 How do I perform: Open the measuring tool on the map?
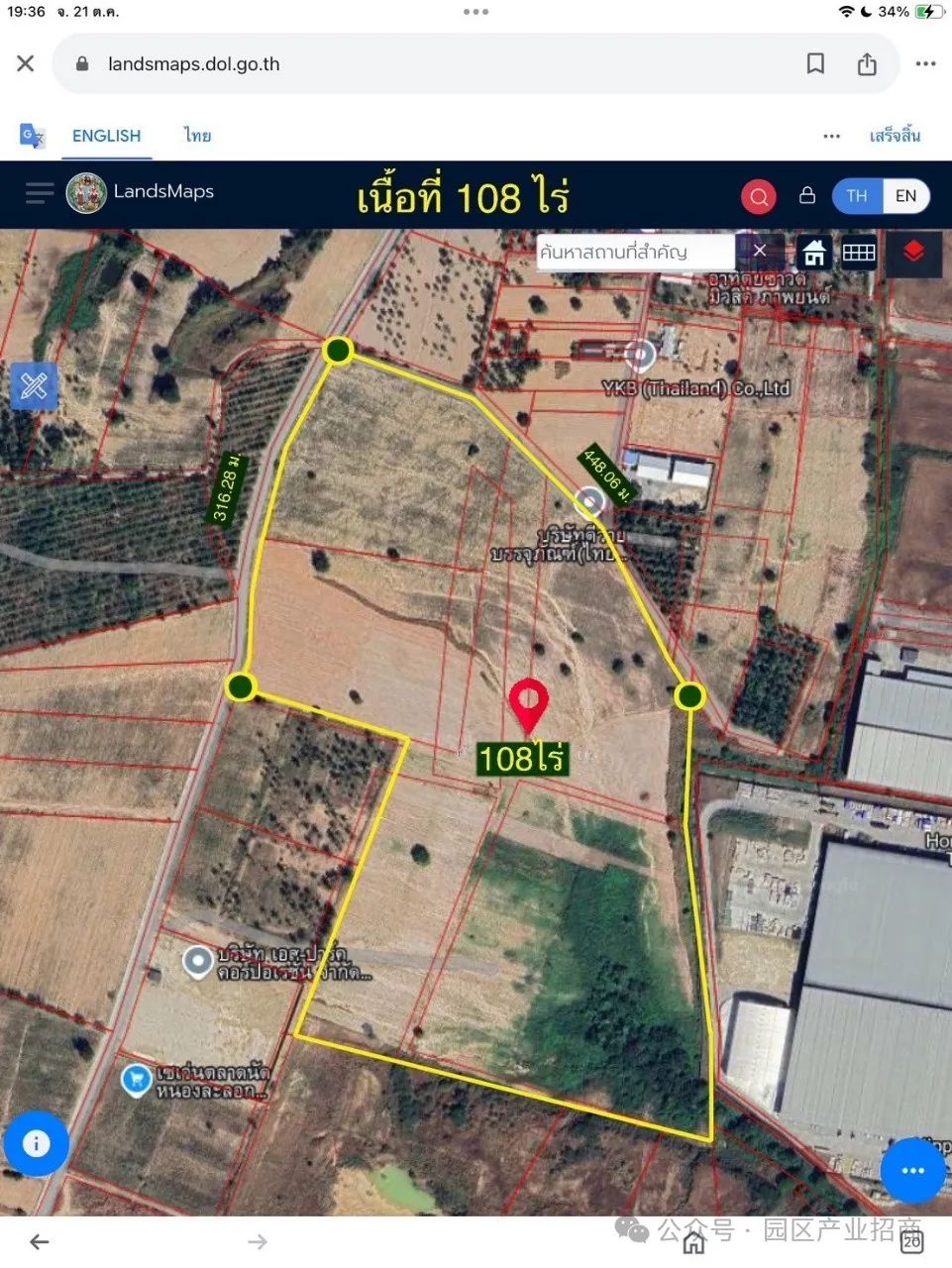tap(34, 385)
